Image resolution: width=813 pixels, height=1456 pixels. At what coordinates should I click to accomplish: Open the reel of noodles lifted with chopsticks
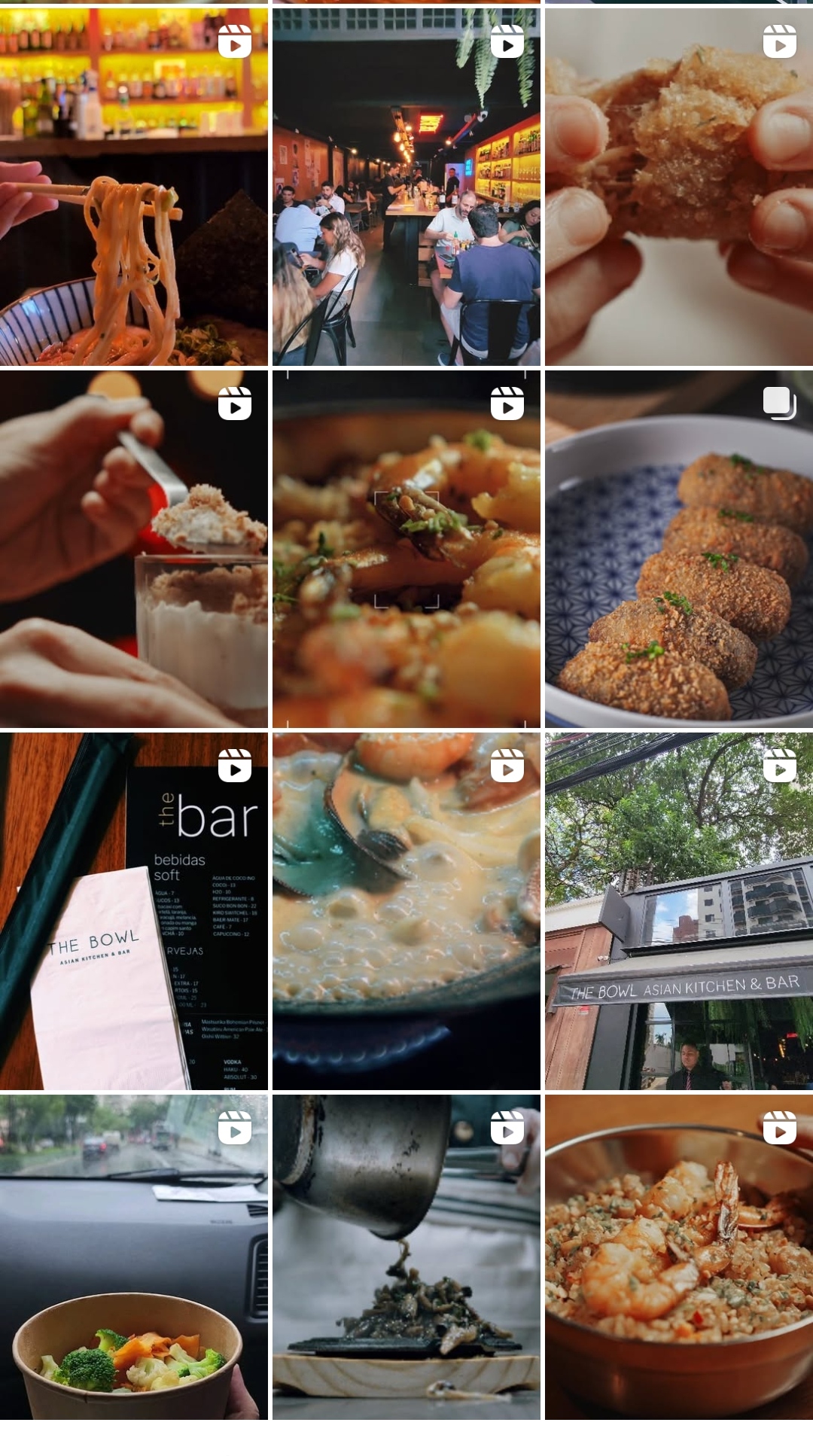click(133, 187)
